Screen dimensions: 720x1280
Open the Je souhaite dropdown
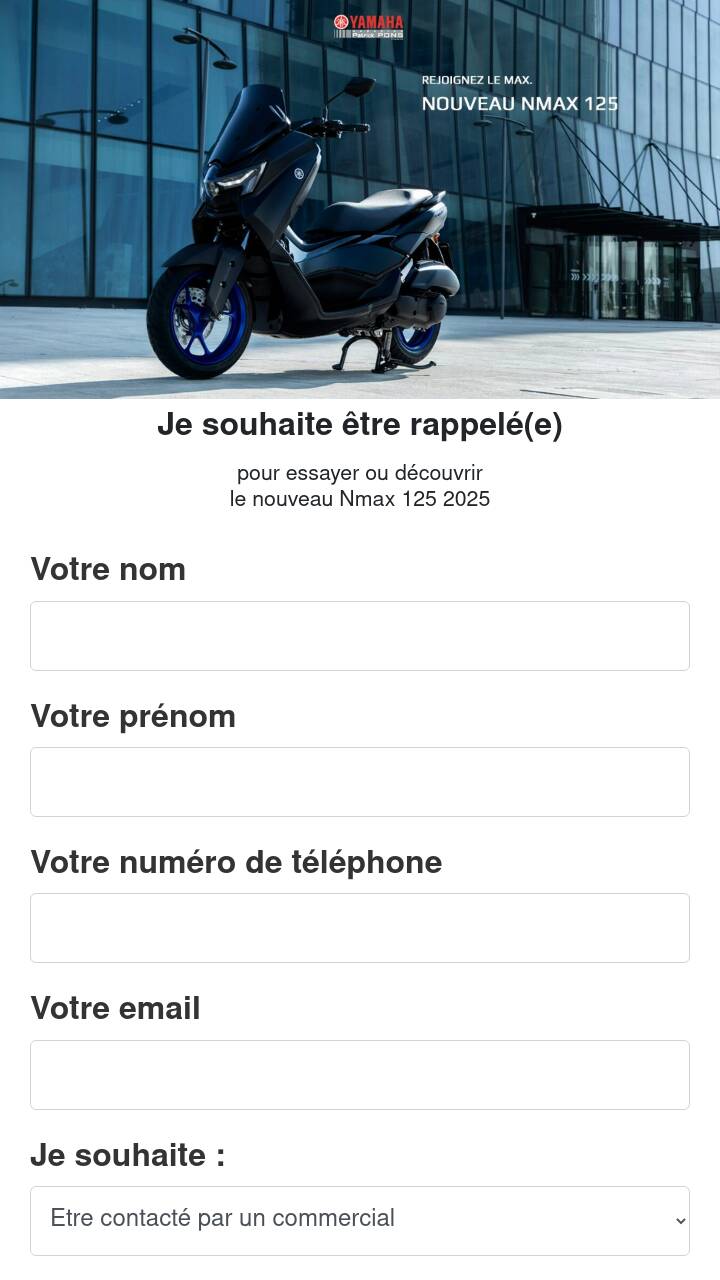pyautogui.click(x=360, y=1221)
